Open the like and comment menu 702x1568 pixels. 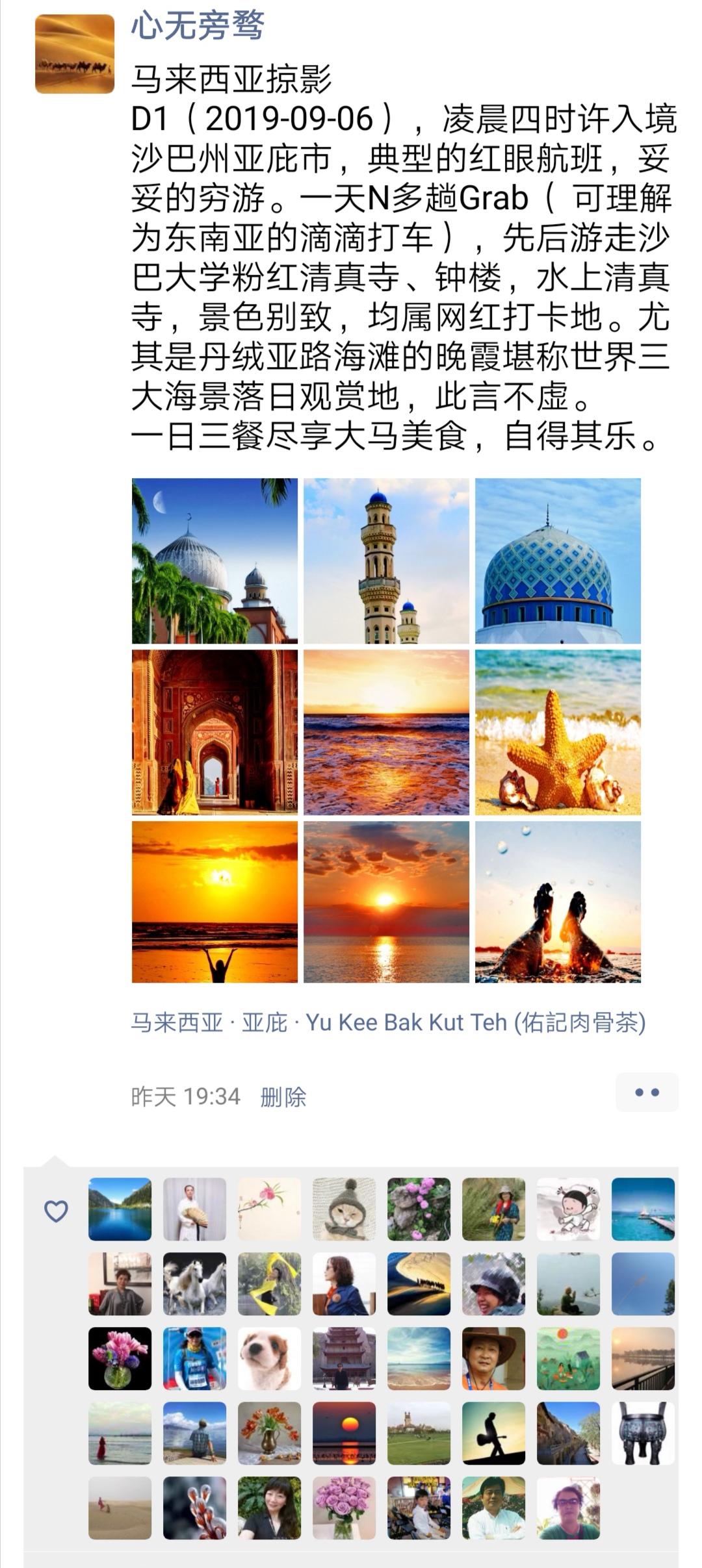click(647, 1093)
